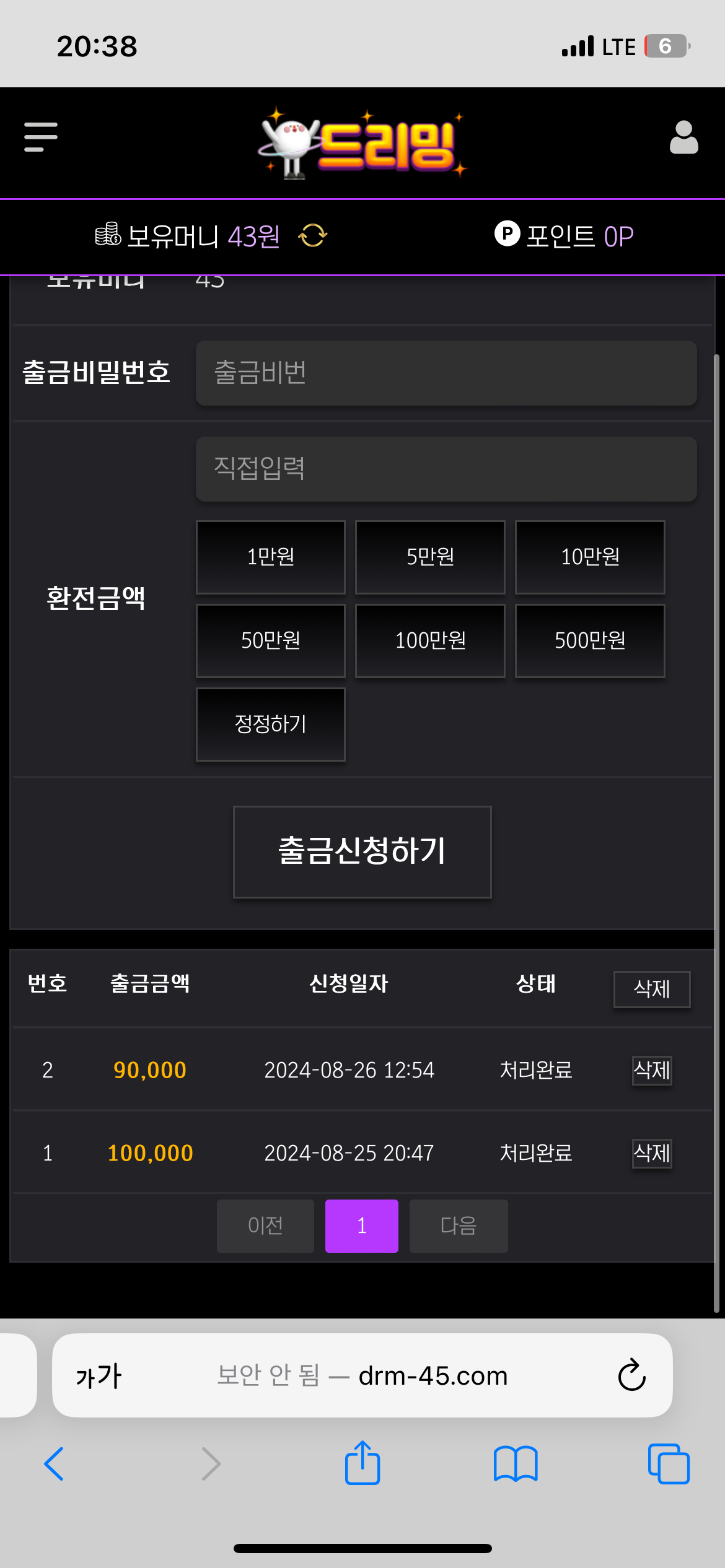
Task: Go to page 1 of the list
Action: click(362, 1226)
